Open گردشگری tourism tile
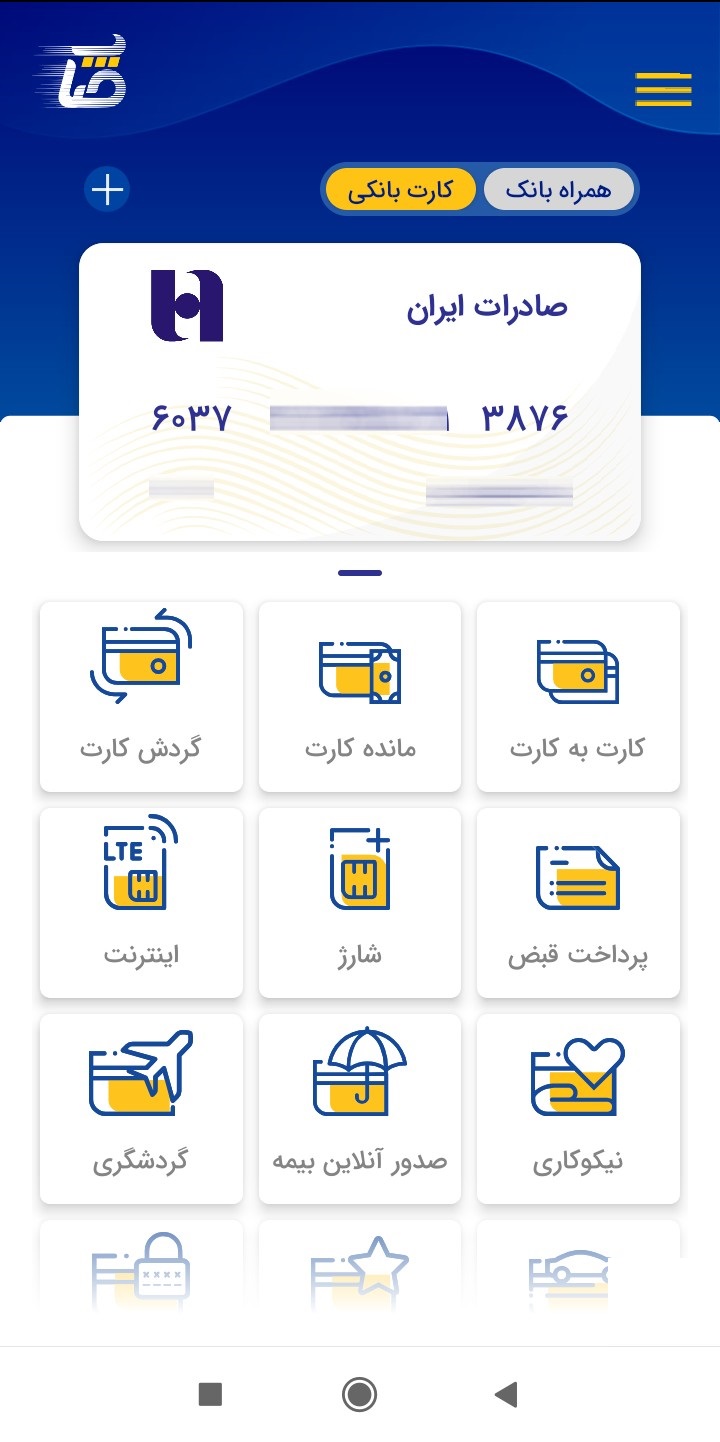Image resolution: width=720 pixels, height=1442 pixels. [x=141, y=1109]
